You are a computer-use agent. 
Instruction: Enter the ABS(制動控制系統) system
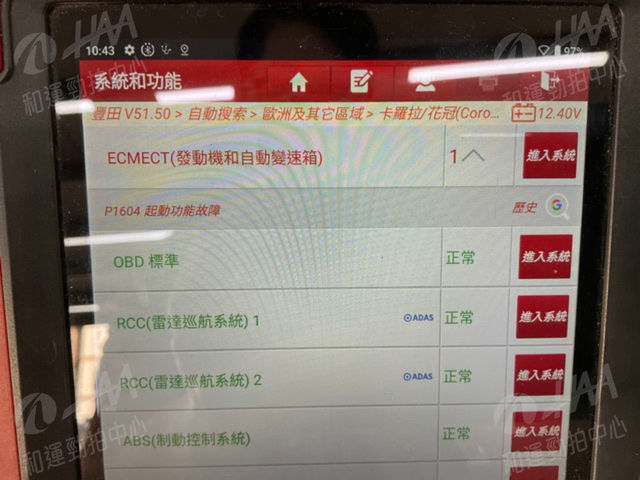tap(536, 432)
